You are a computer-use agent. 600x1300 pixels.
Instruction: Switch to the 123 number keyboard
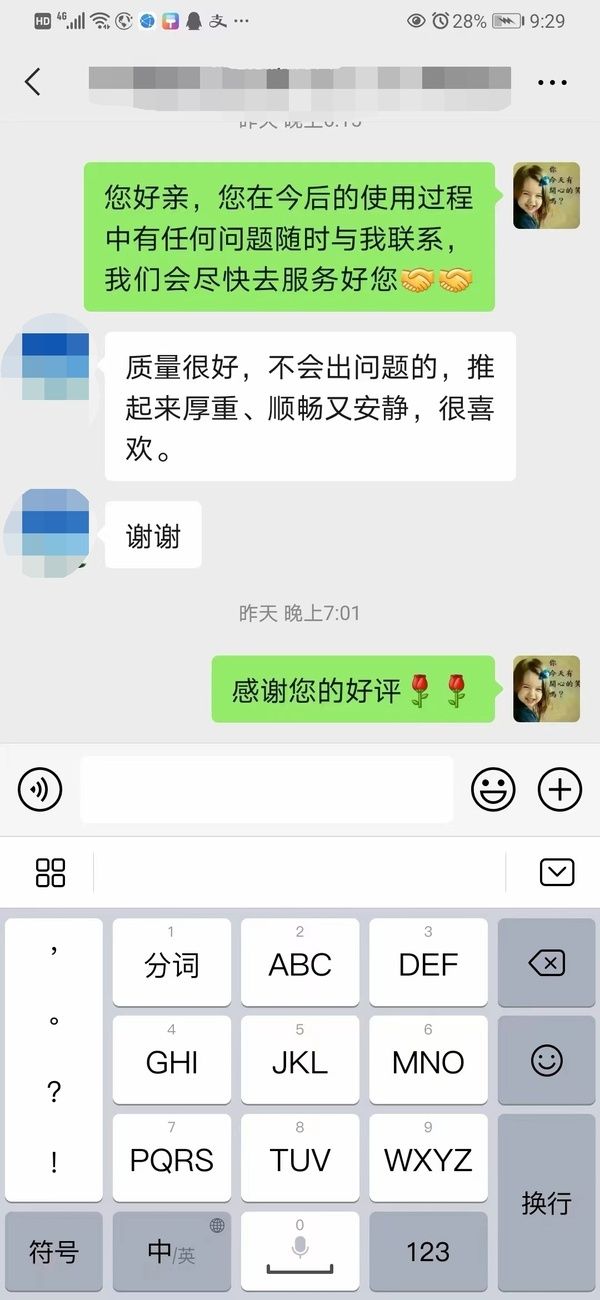428,1251
